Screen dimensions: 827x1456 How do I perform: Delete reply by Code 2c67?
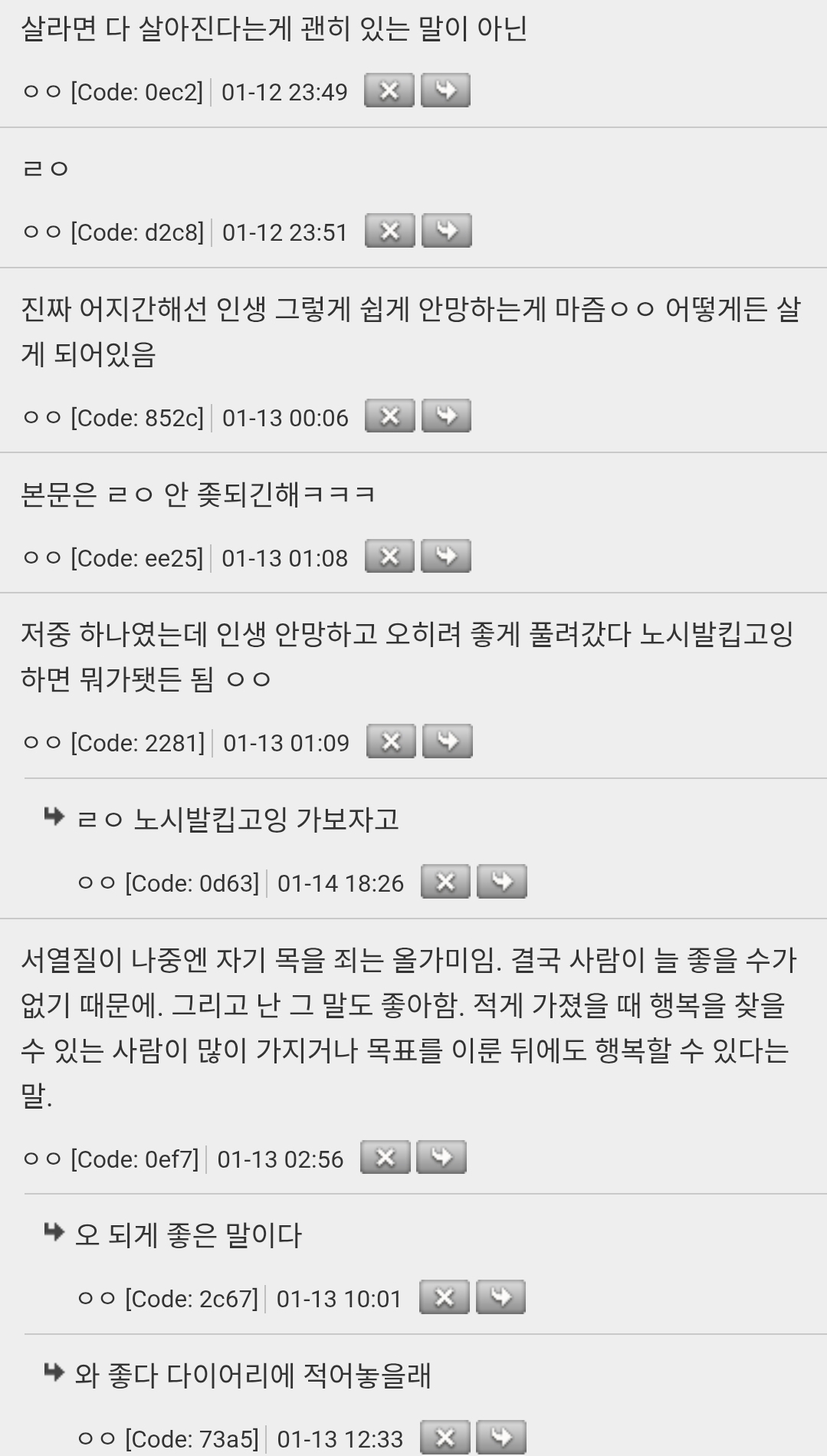(444, 1298)
